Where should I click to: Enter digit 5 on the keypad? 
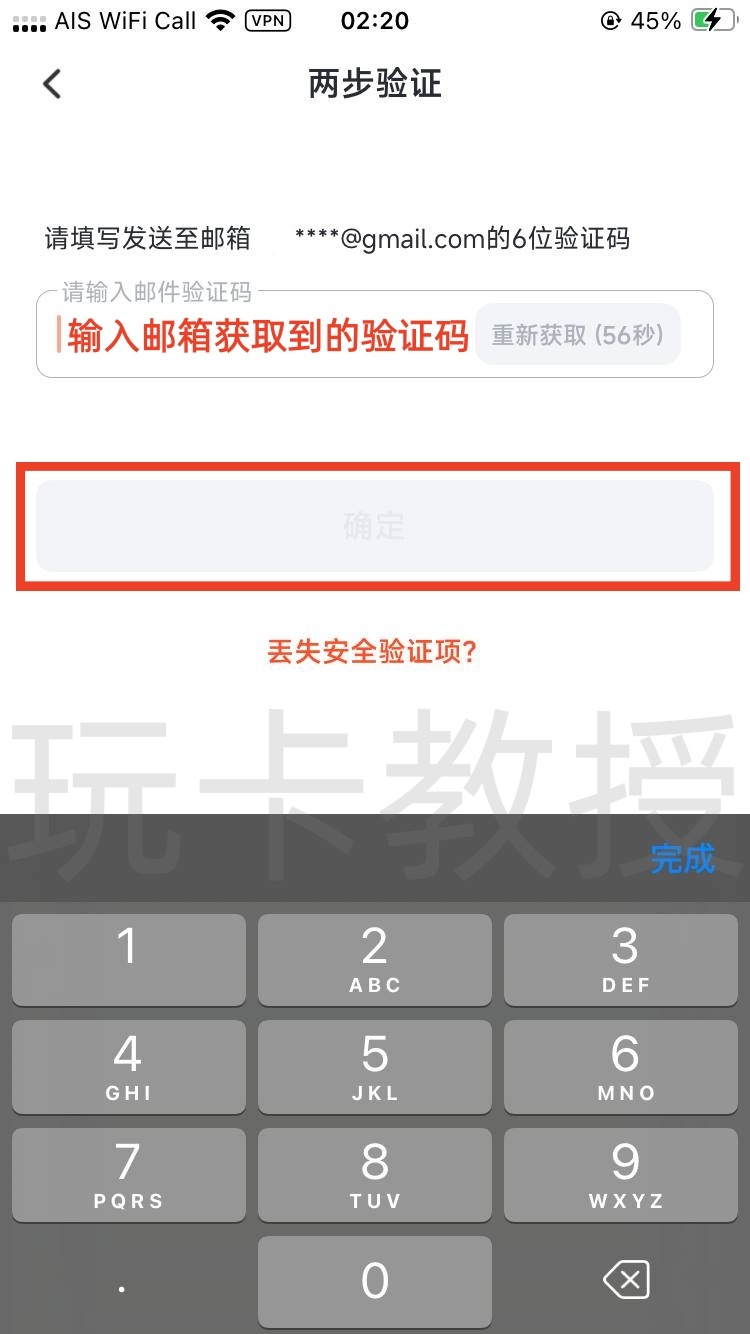coord(374,1066)
